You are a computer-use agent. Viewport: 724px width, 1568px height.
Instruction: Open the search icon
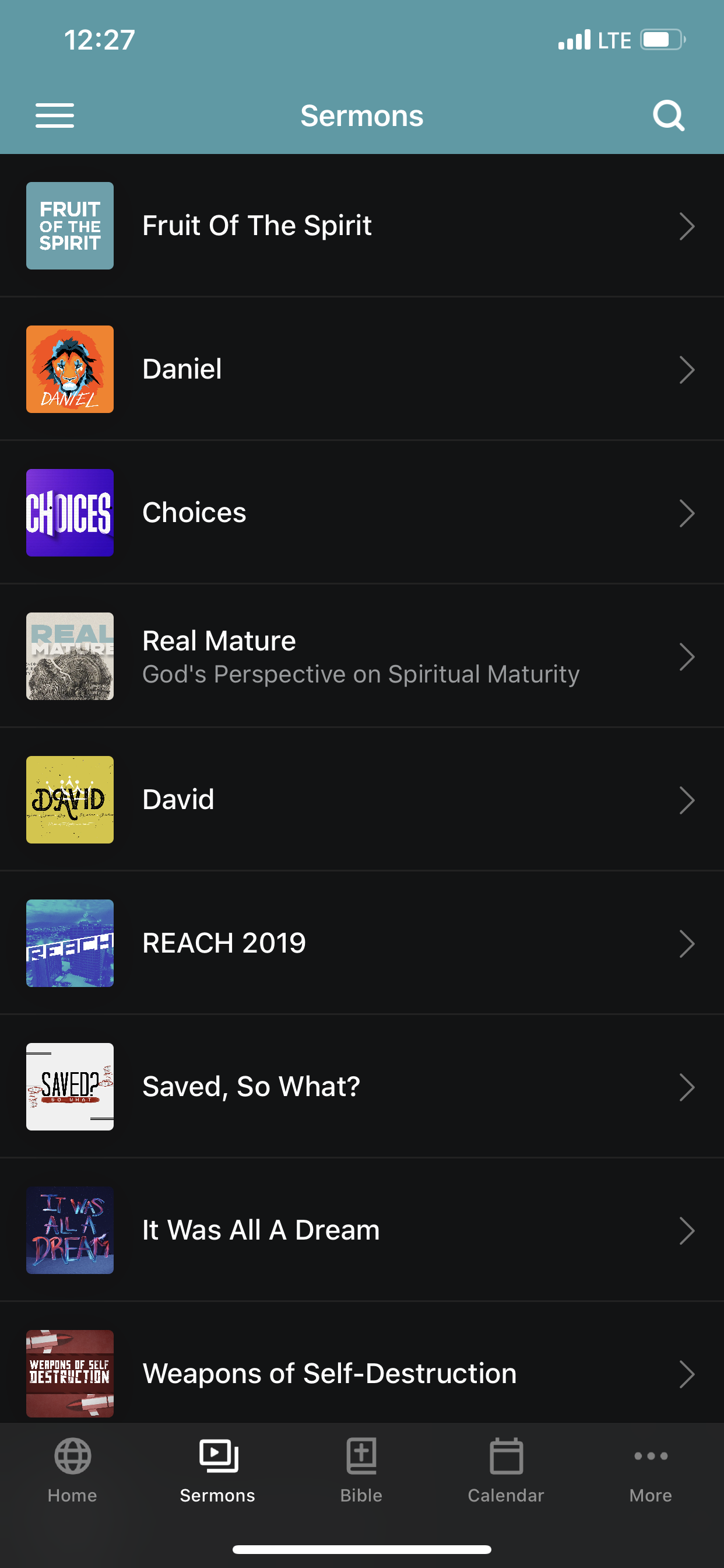tap(669, 116)
